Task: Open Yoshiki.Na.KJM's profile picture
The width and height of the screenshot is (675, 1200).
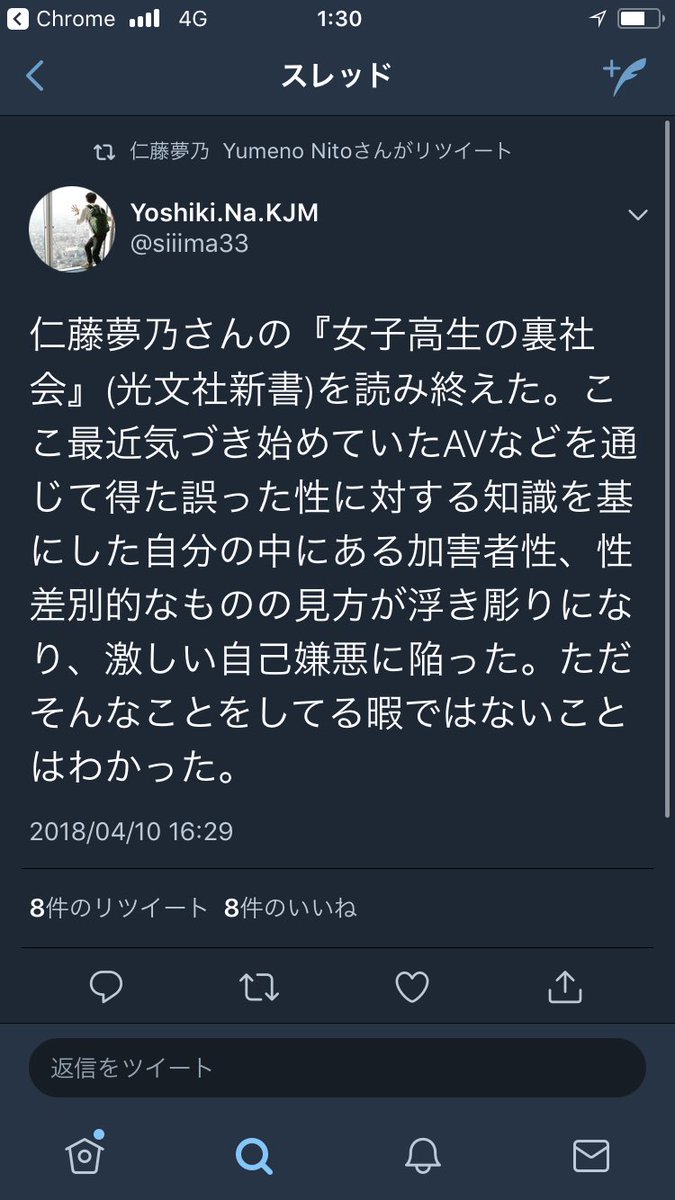Action: point(72,228)
